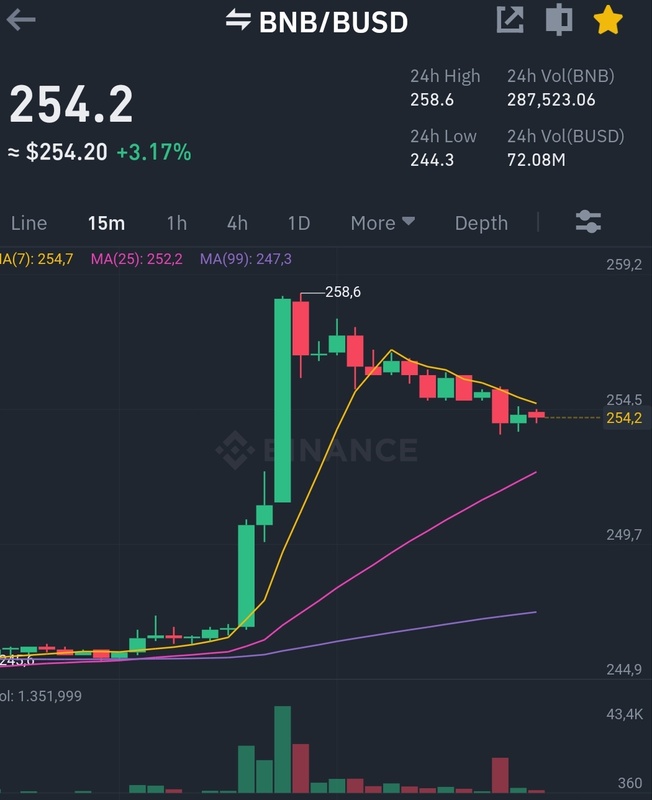Open the Depth chart
652x800 pixels.
click(x=481, y=223)
